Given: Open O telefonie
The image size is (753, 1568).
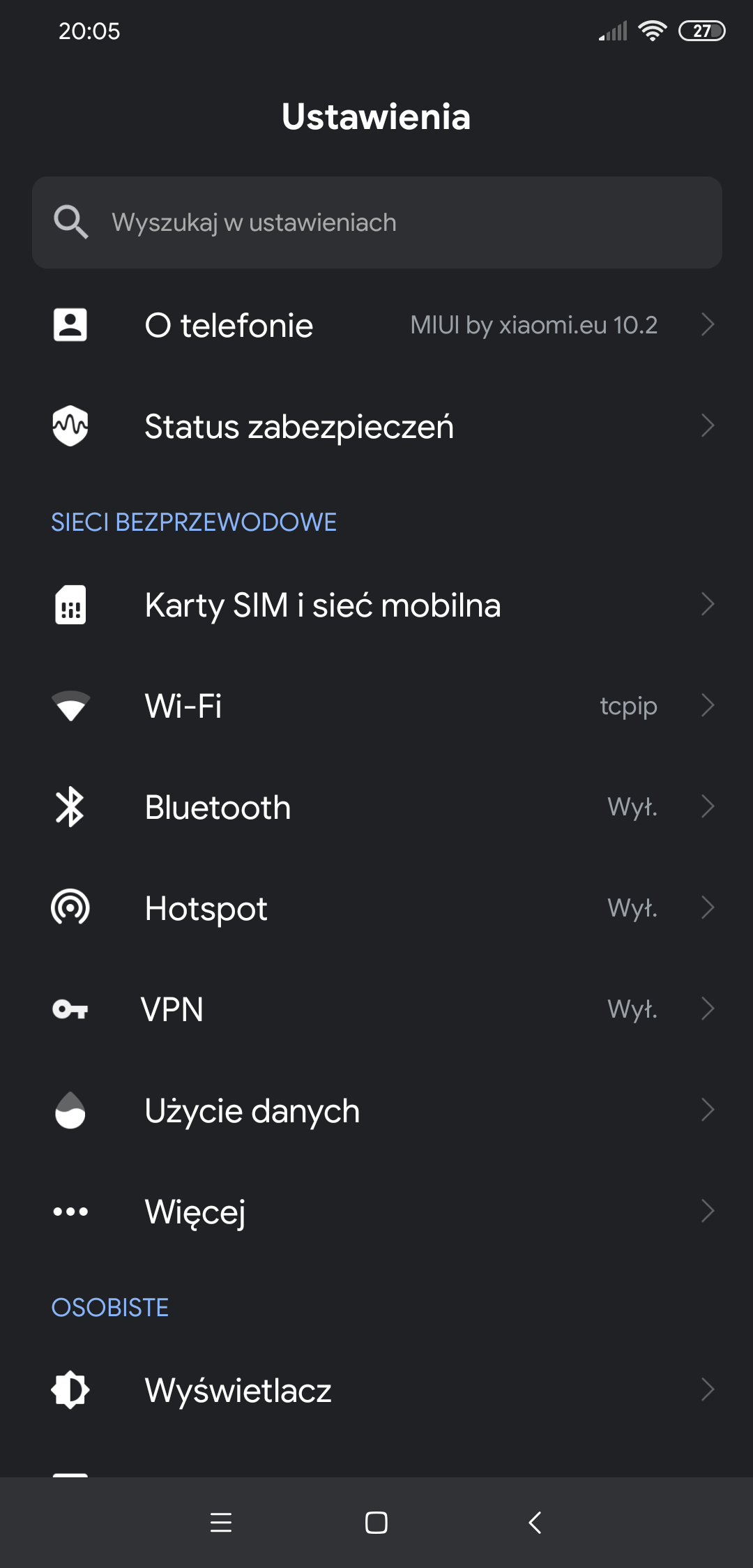Looking at the screenshot, I should (x=376, y=325).
